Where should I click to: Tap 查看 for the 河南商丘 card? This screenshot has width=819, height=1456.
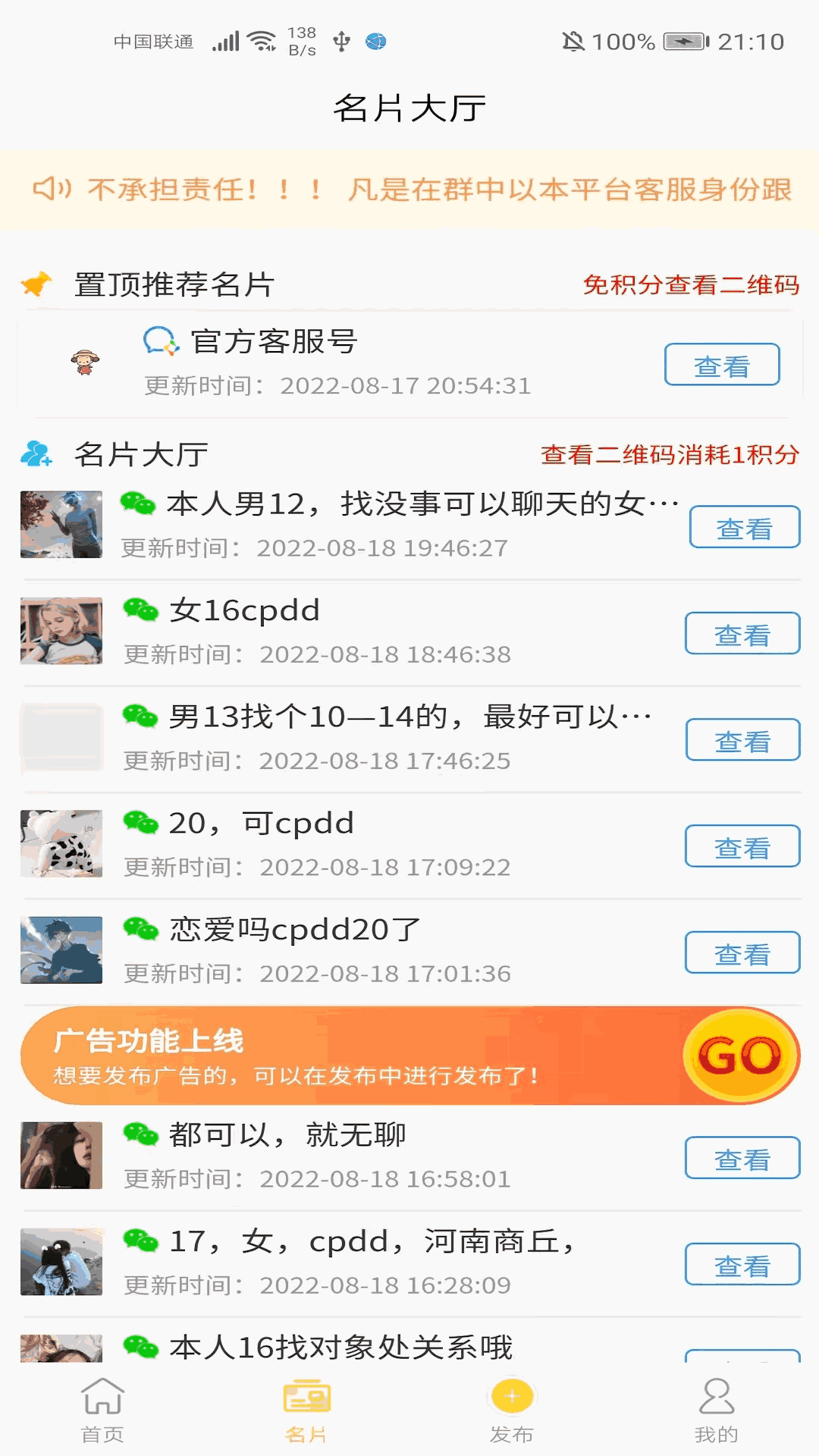point(742,1264)
